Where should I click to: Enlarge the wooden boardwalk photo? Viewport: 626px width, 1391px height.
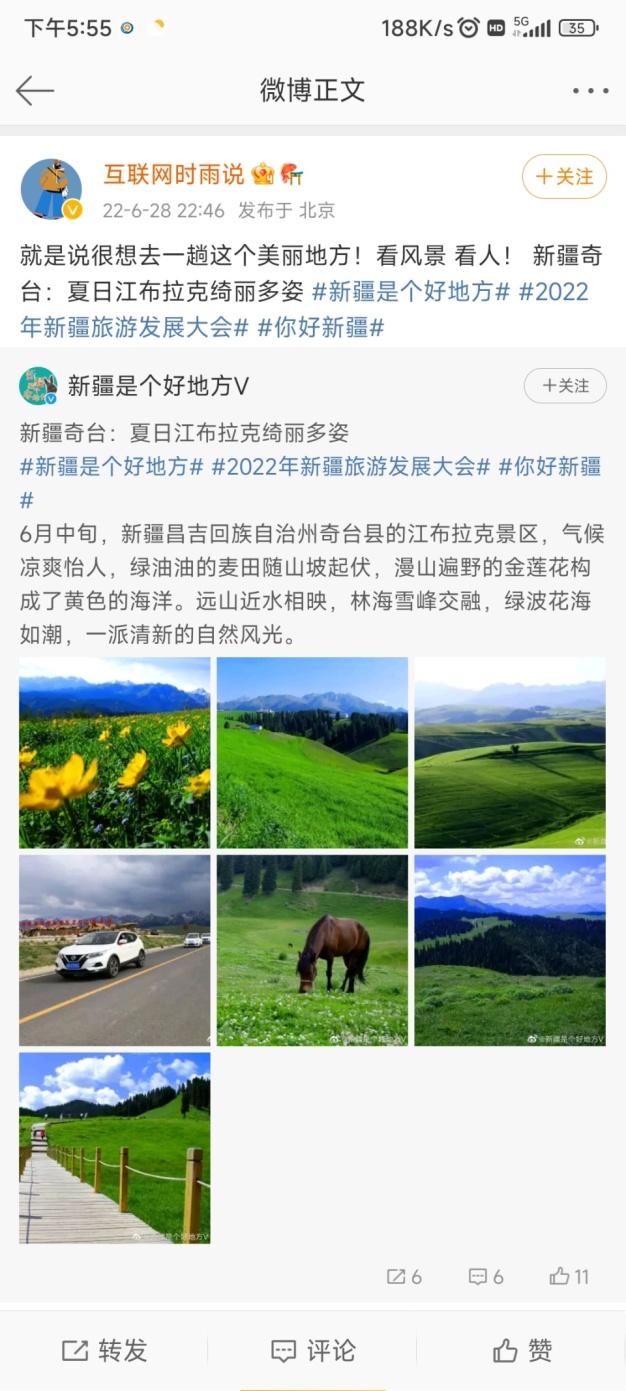pyautogui.click(x=115, y=1148)
